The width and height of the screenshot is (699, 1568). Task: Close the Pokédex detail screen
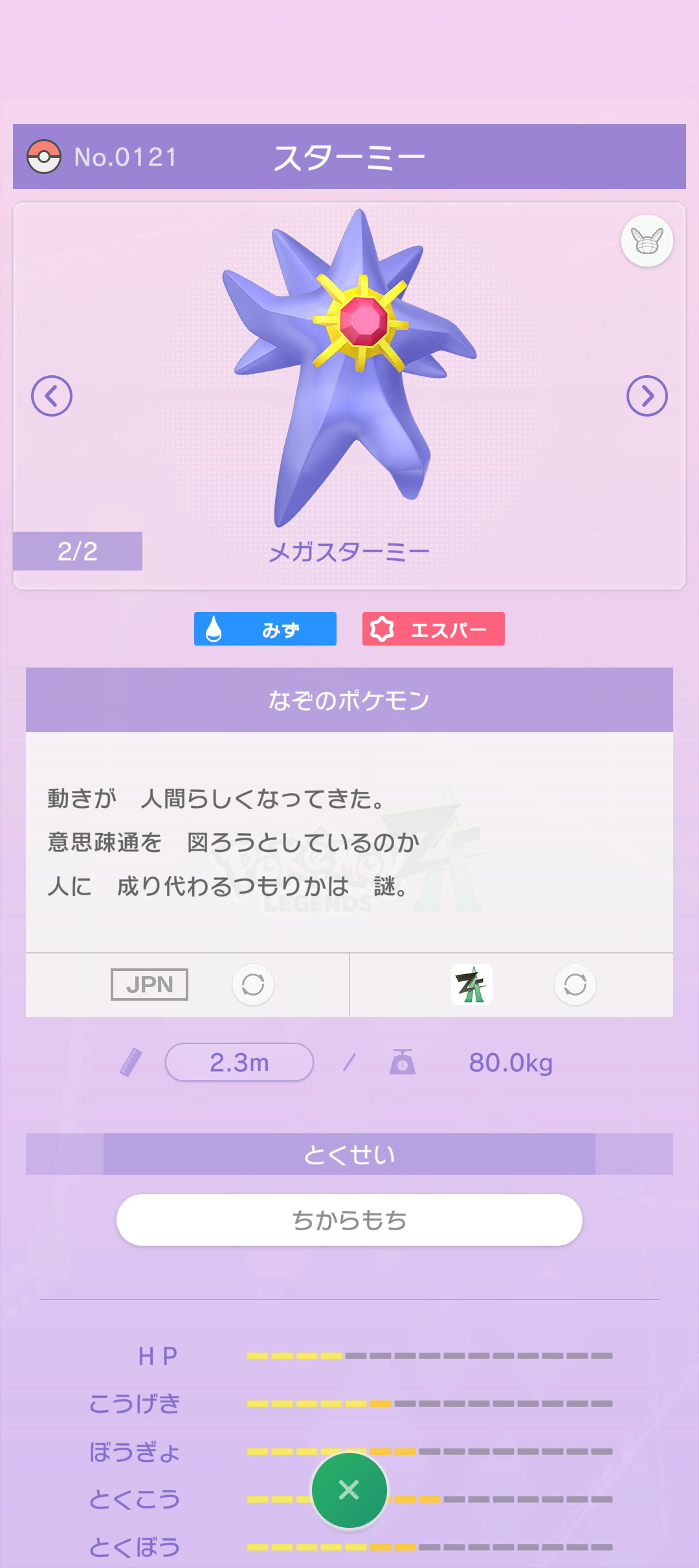coord(349,1490)
